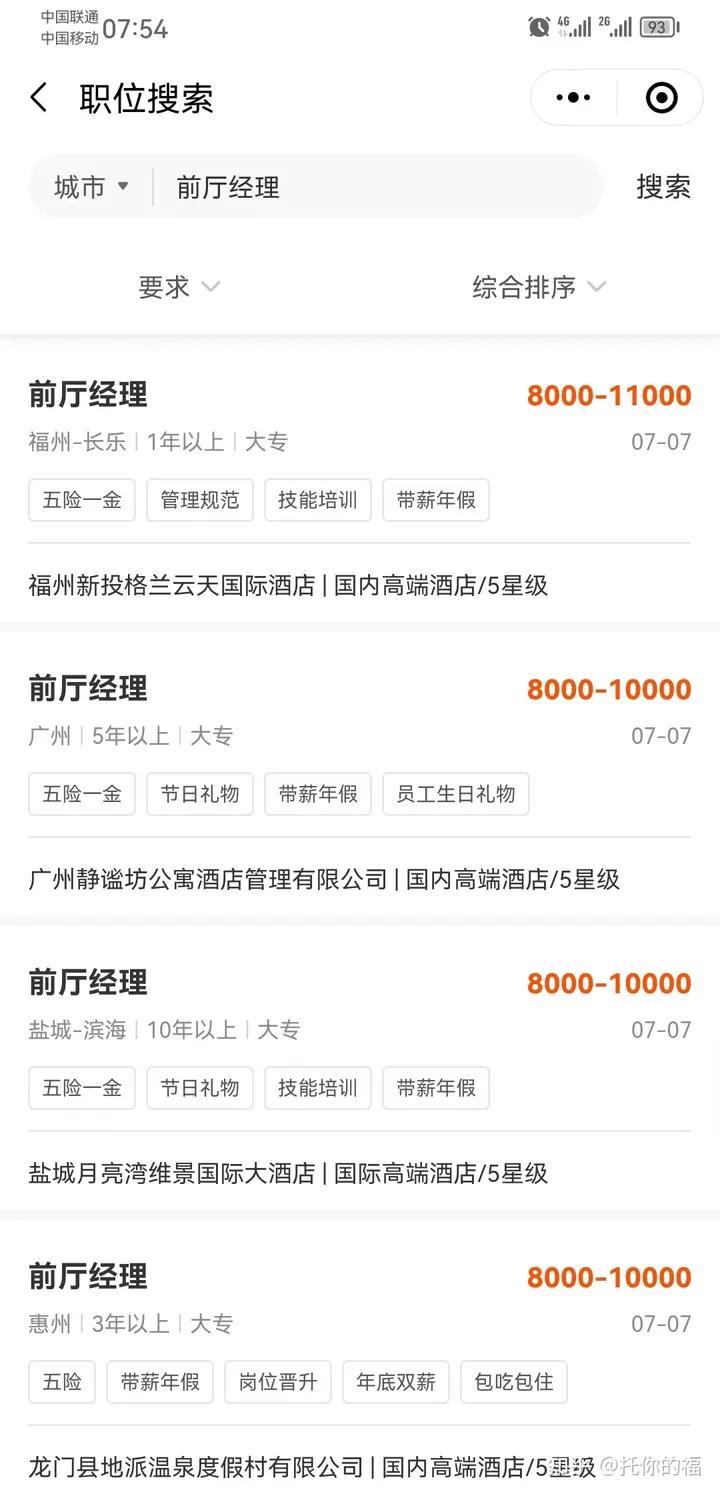Tap the 4G signal indicator icon

point(573,28)
